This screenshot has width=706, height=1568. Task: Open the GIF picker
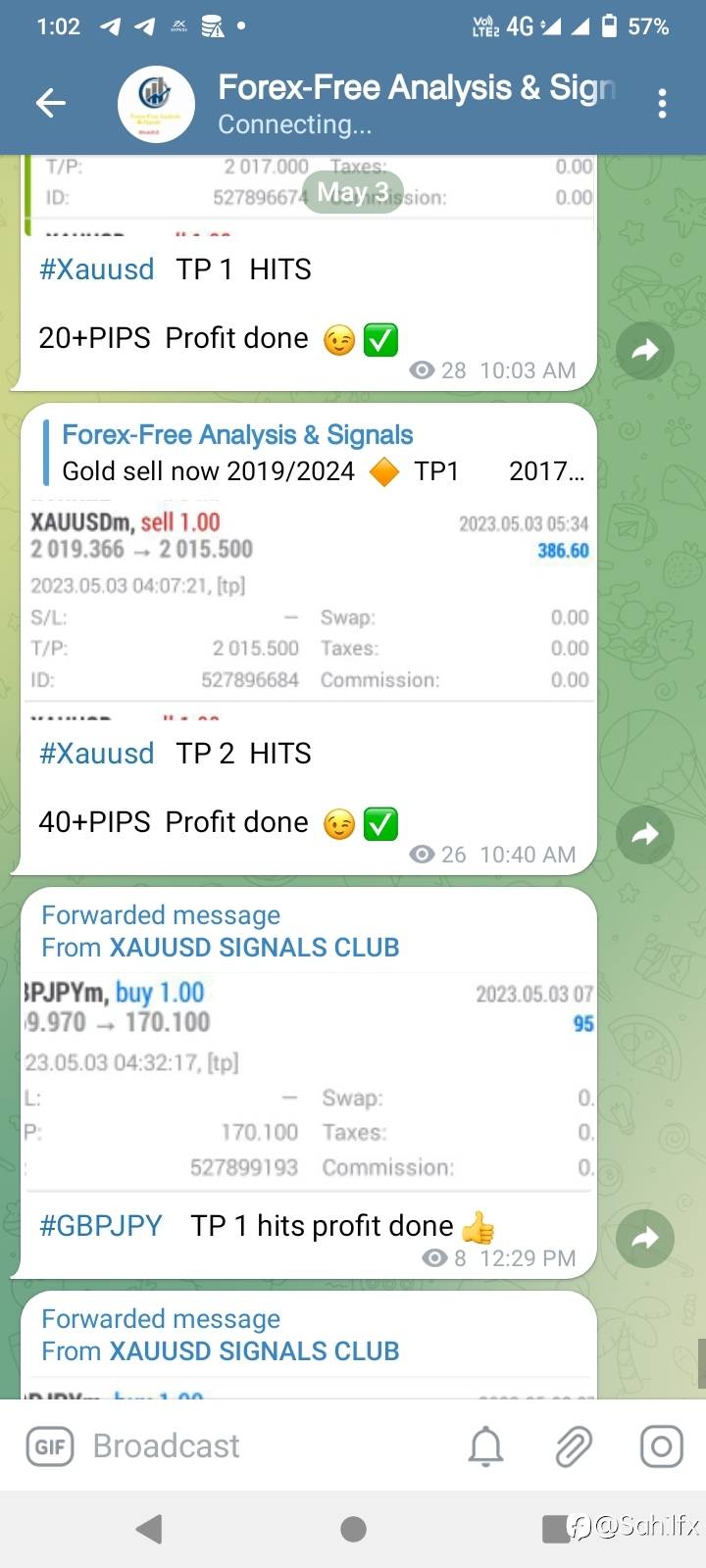pos(49,1446)
